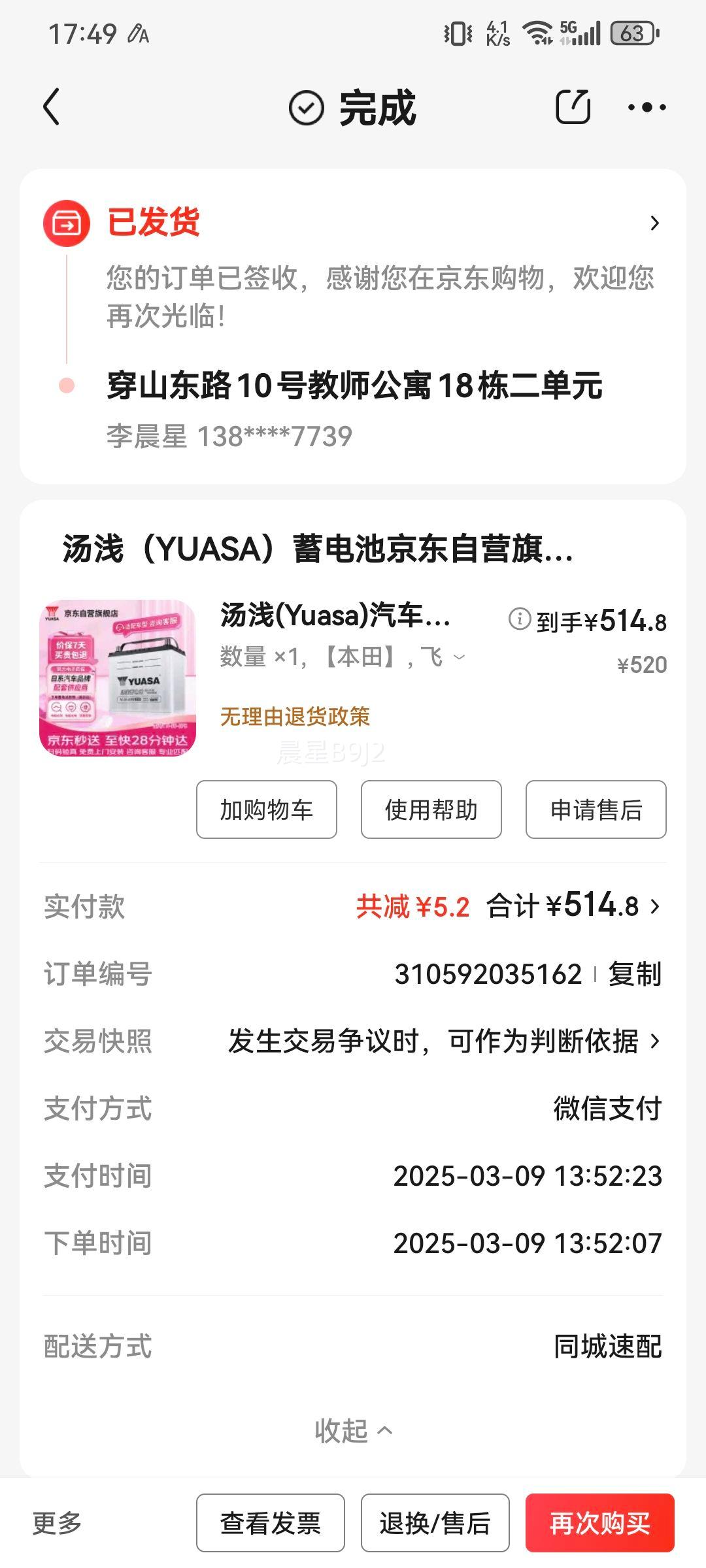Copy order number with 复制

coord(635,974)
